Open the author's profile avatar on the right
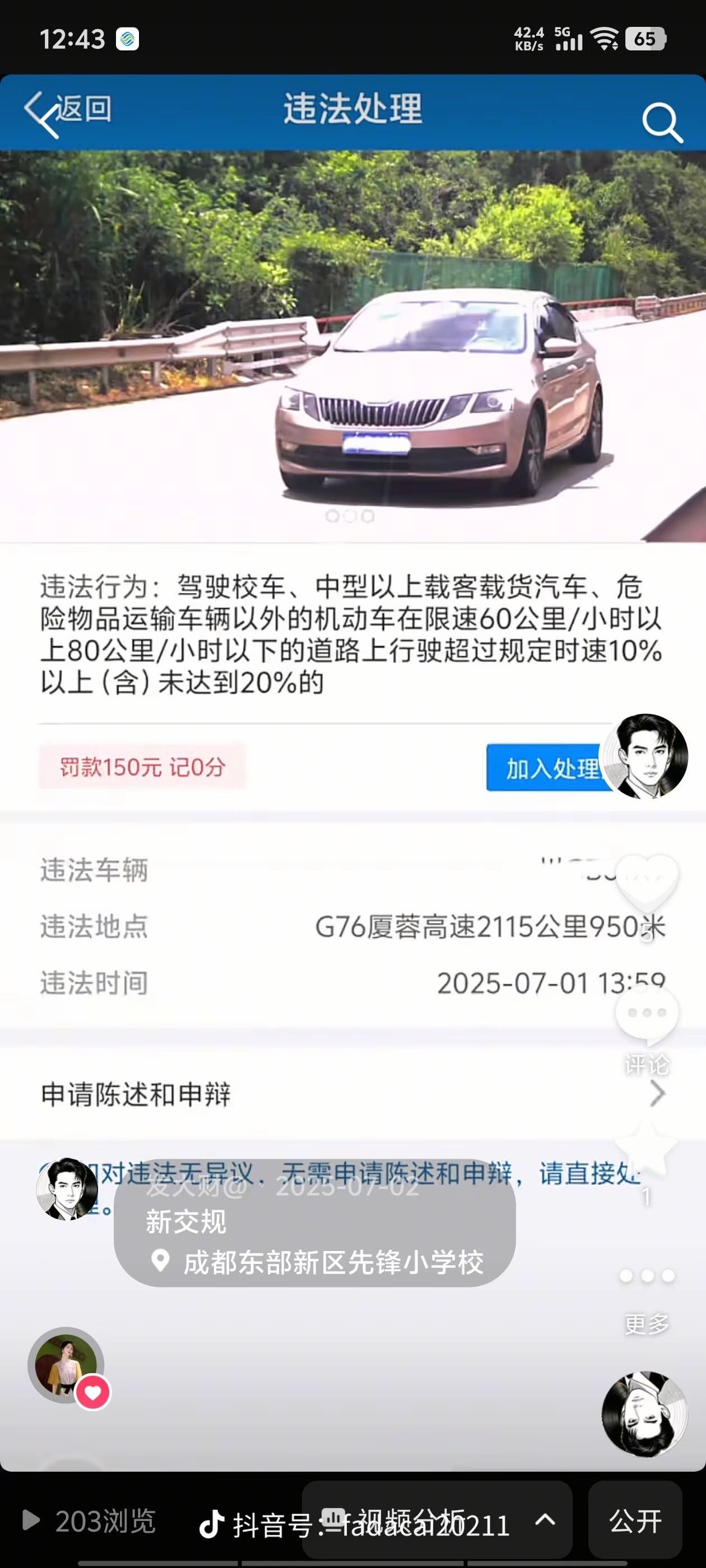The height and width of the screenshot is (1568, 706). pos(645,756)
